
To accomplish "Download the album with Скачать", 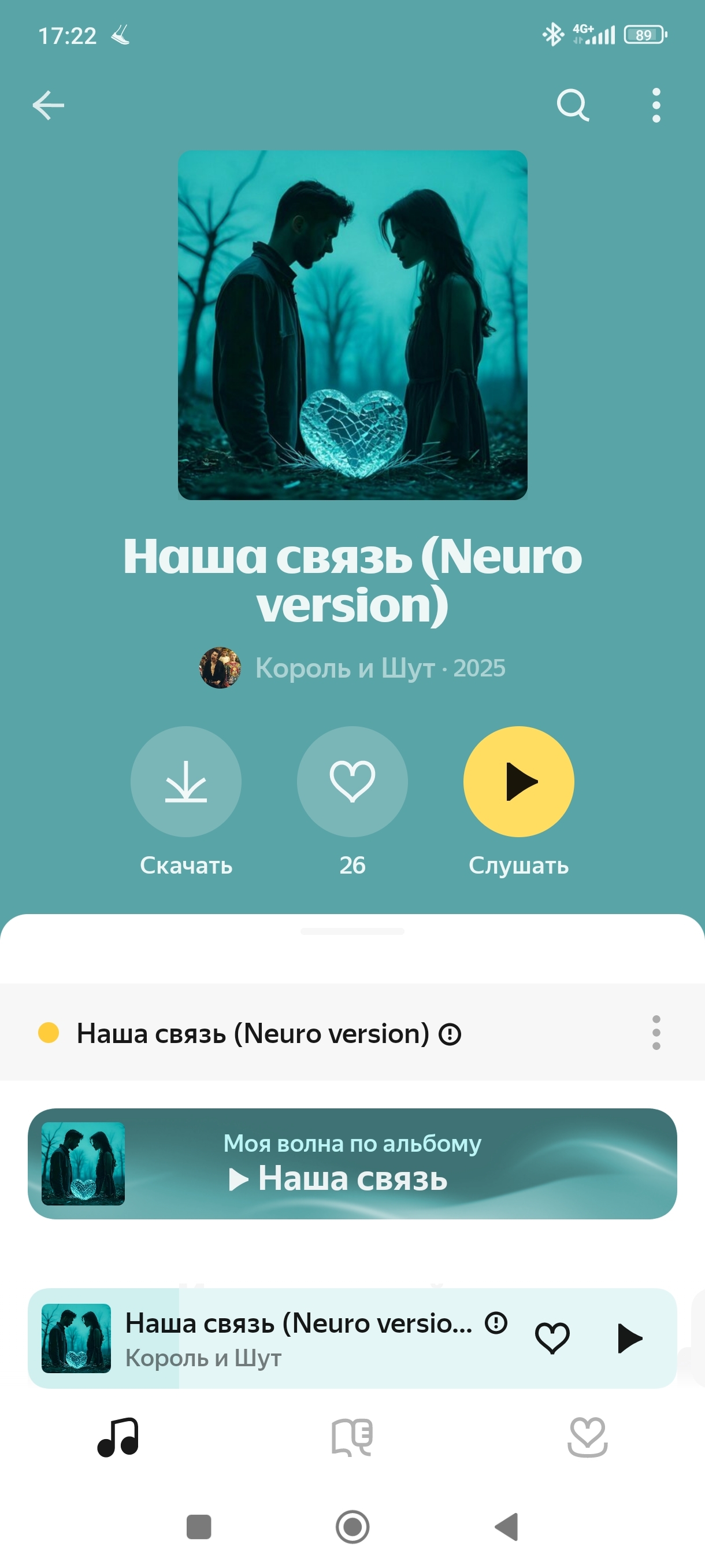I will [185, 782].
